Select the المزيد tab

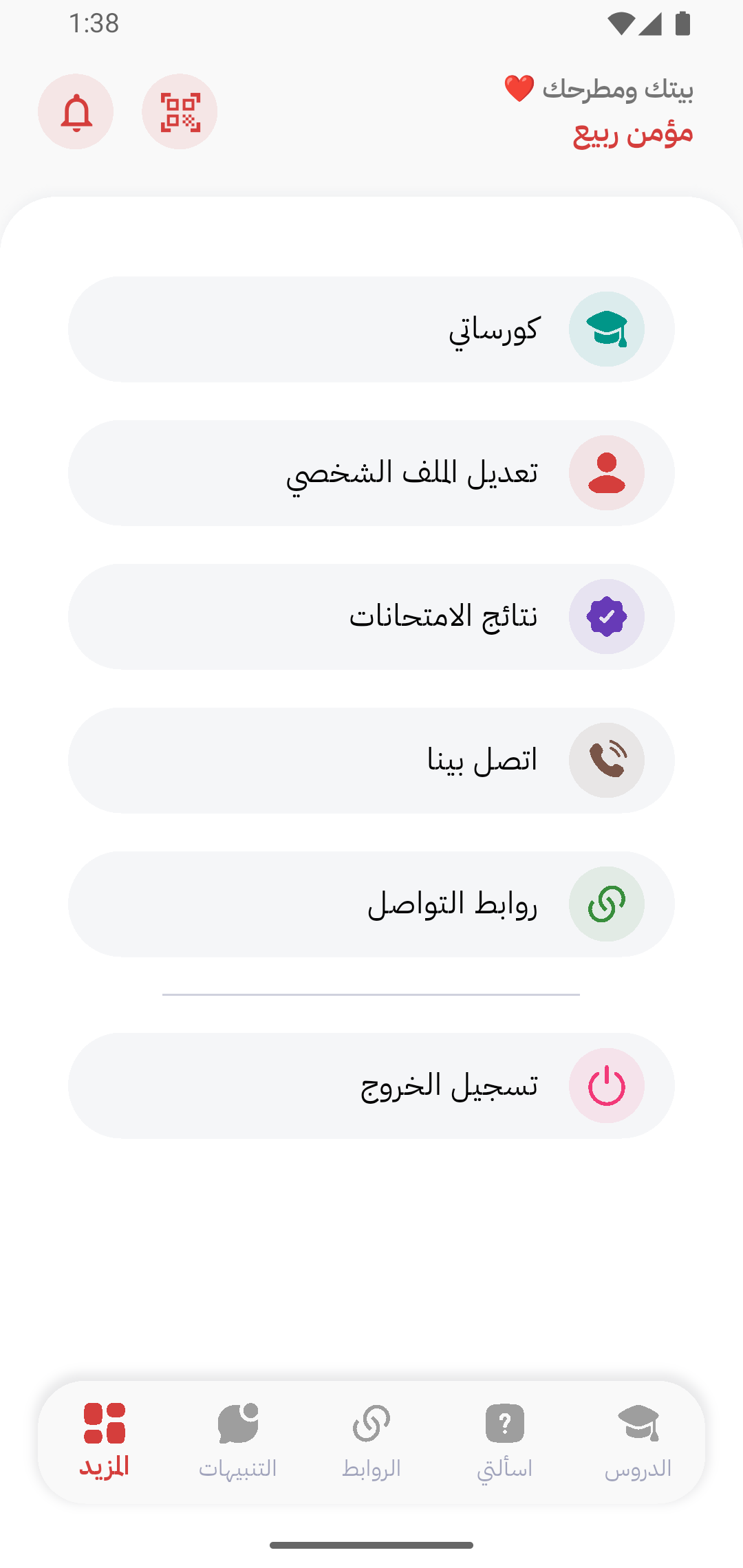(x=105, y=1441)
